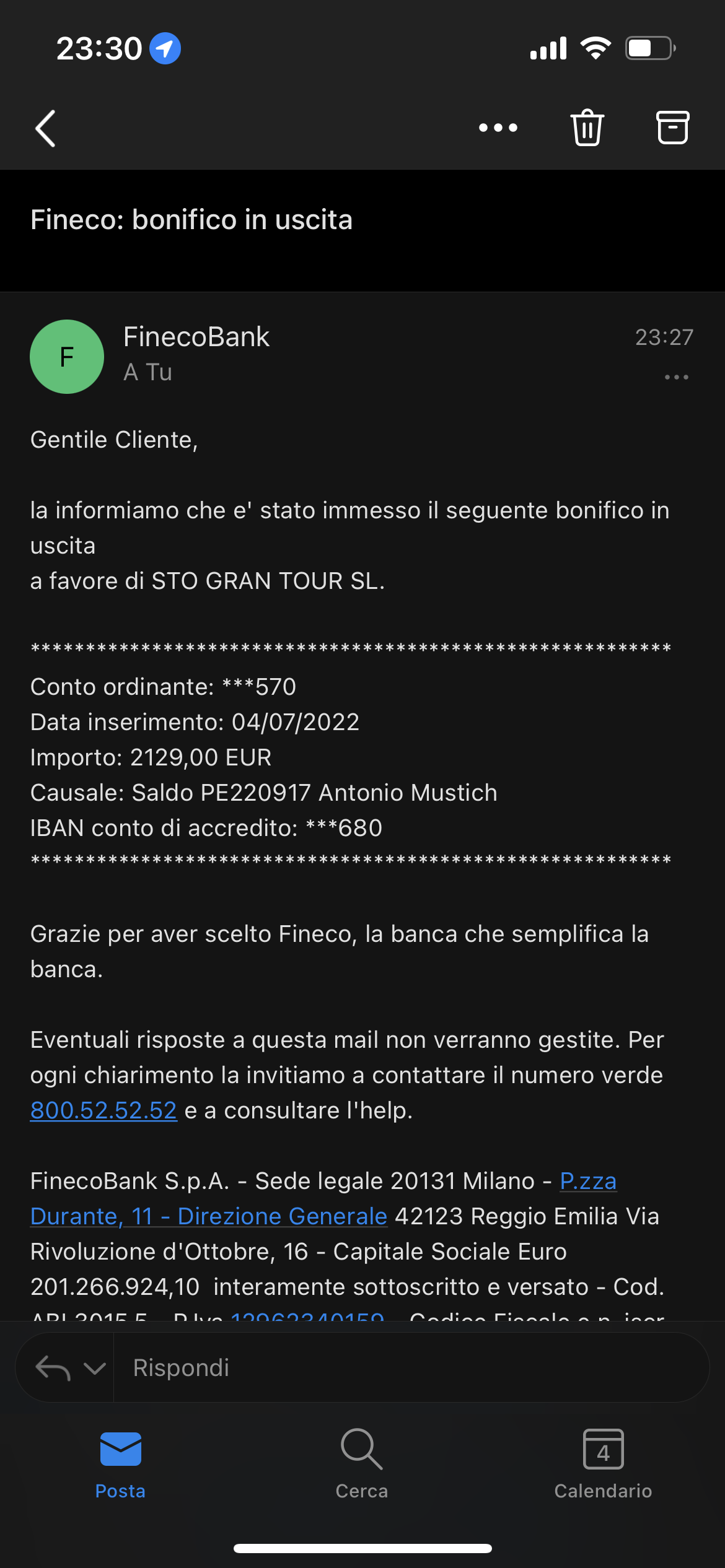Delete this email with the trash icon
The height and width of the screenshot is (1568, 725).
587,128
